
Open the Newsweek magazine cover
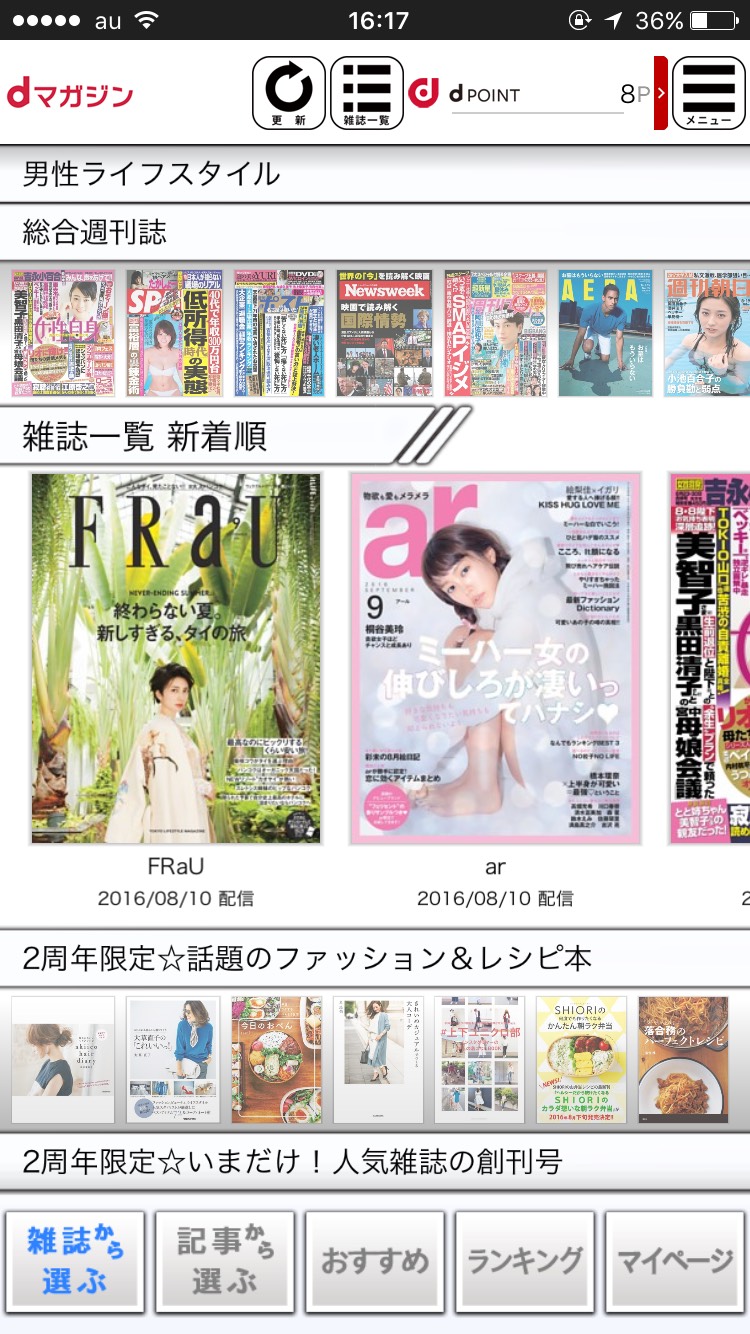[x=384, y=333]
